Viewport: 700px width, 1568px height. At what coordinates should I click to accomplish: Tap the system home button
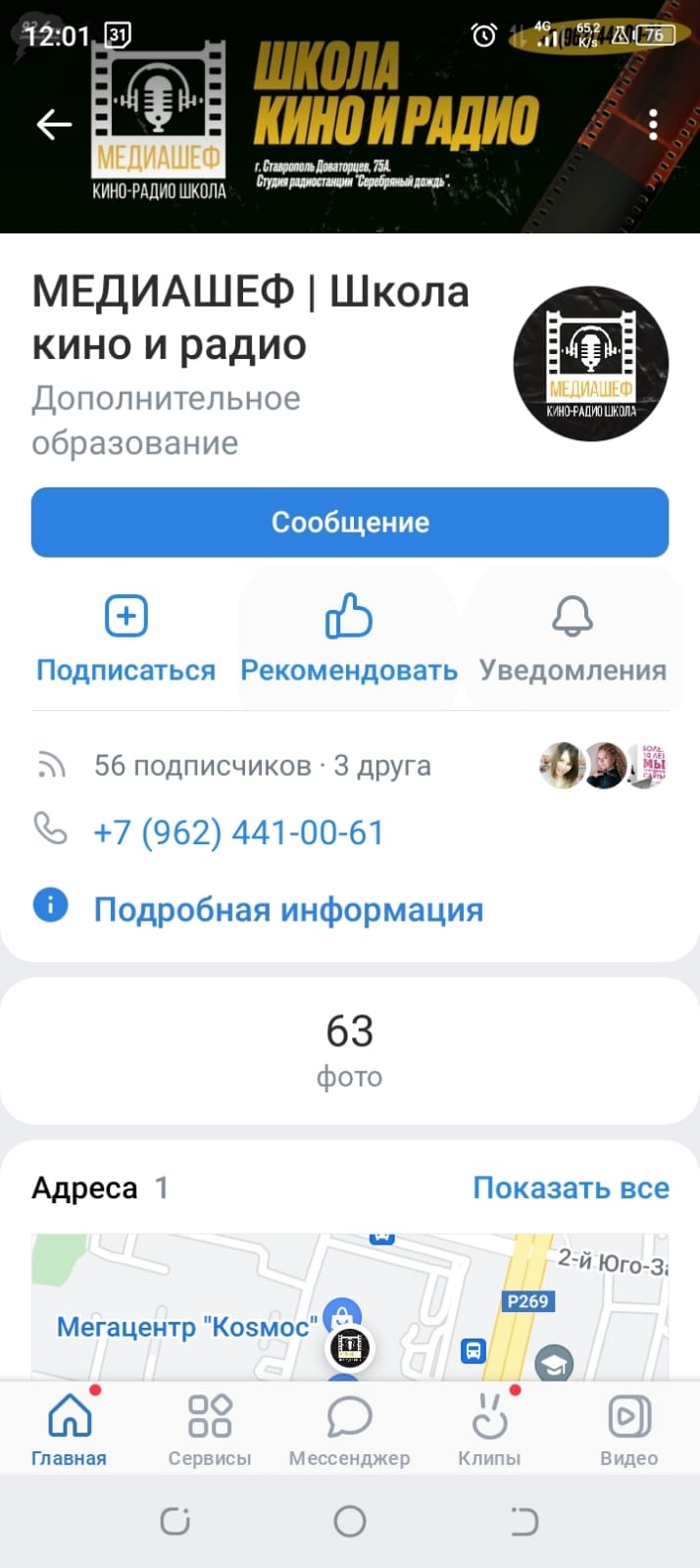point(350,1521)
